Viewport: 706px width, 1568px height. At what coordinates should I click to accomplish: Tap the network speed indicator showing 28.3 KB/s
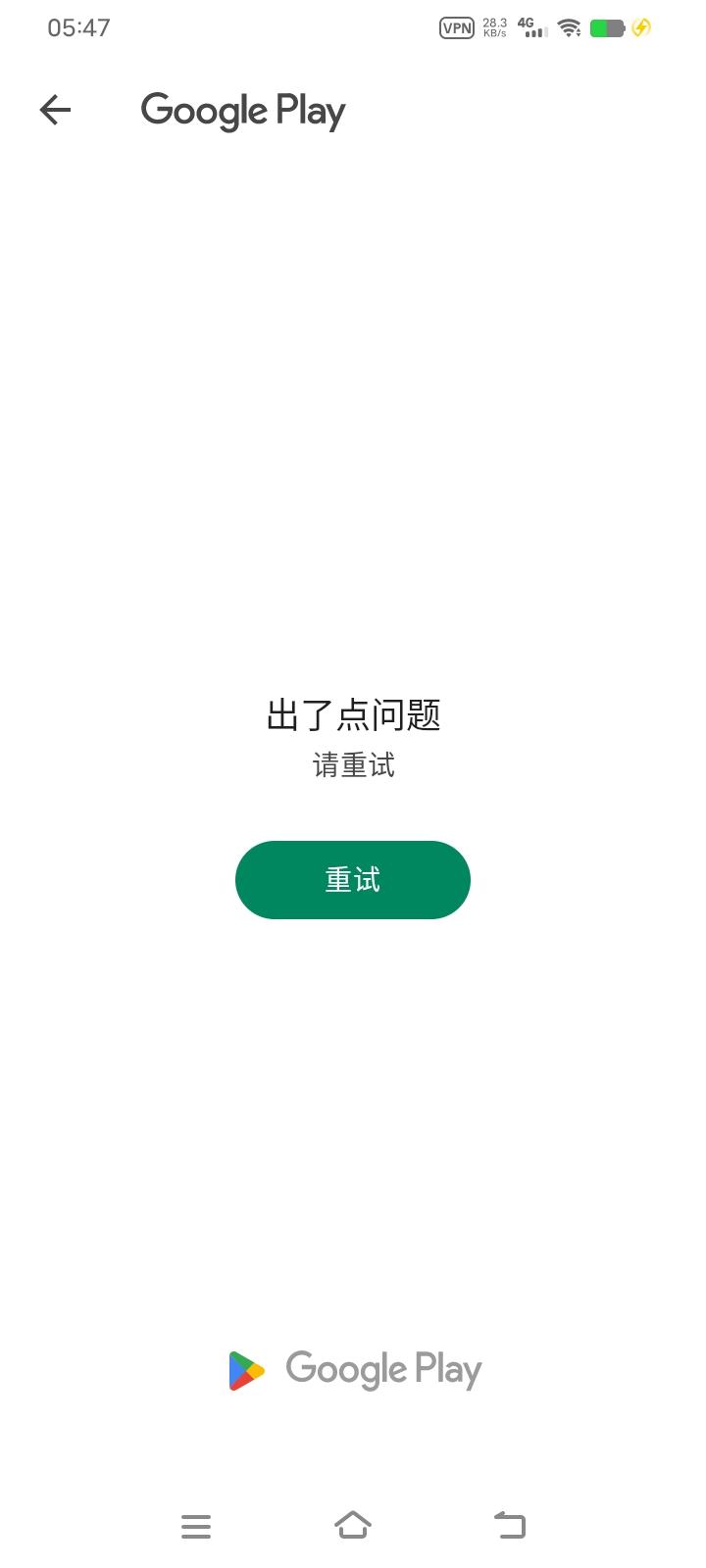[492, 26]
